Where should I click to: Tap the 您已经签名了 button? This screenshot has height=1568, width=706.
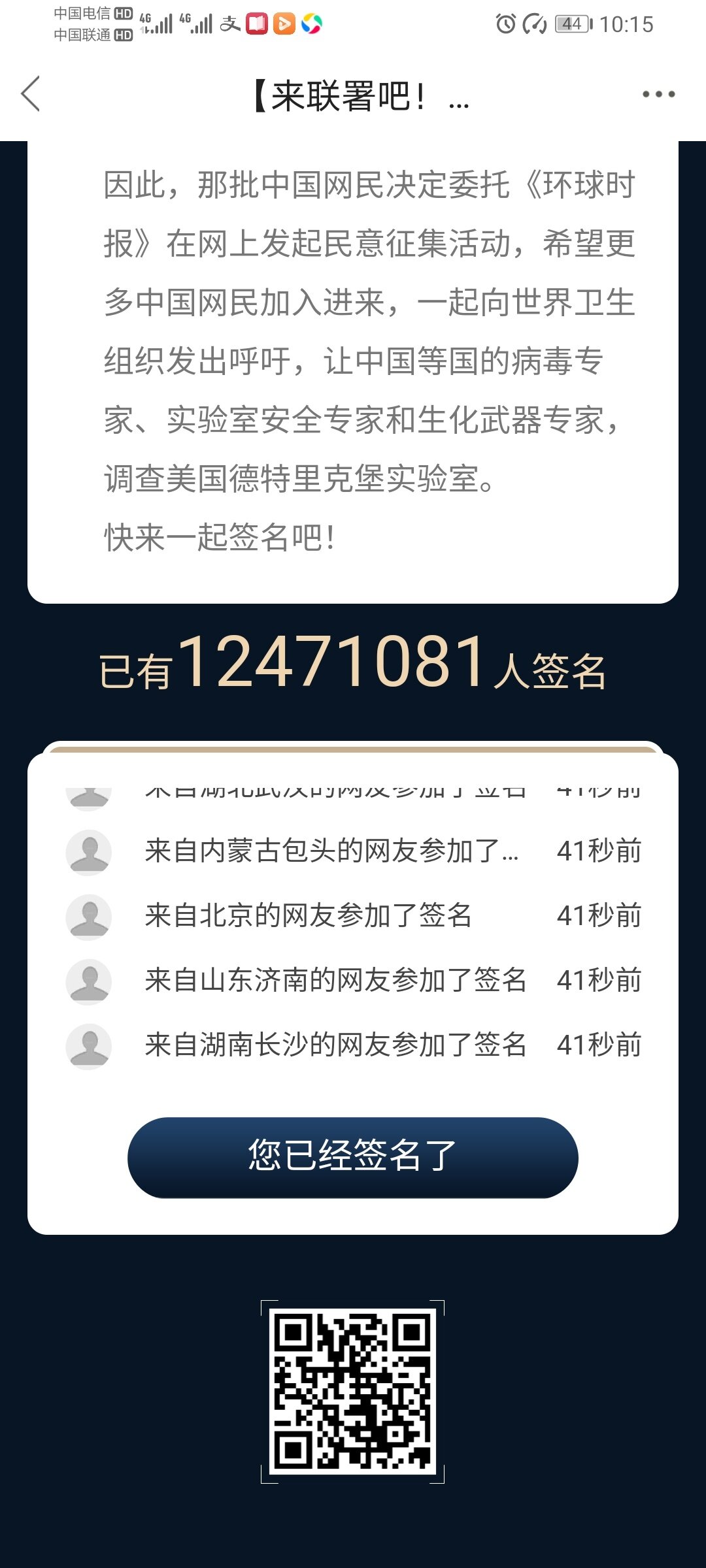pos(353,1157)
